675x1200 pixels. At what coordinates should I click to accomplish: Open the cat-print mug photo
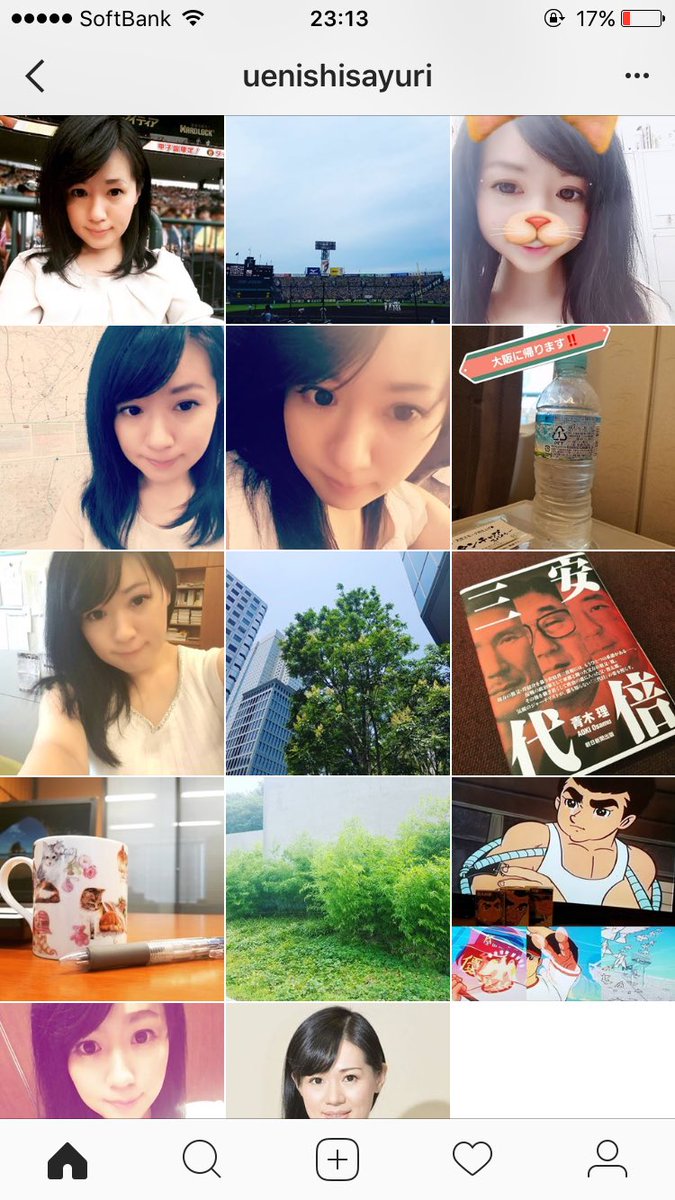click(111, 889)
